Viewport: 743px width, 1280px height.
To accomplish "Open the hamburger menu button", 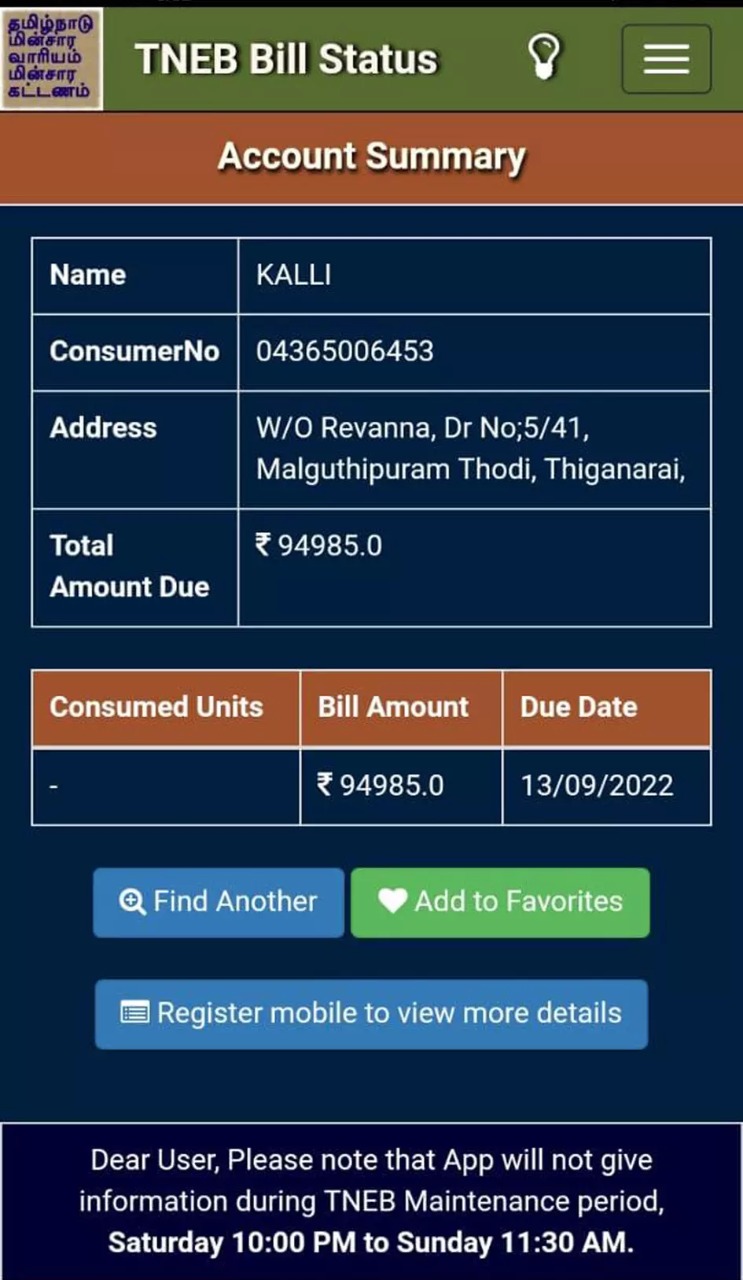I will (666, 59).
